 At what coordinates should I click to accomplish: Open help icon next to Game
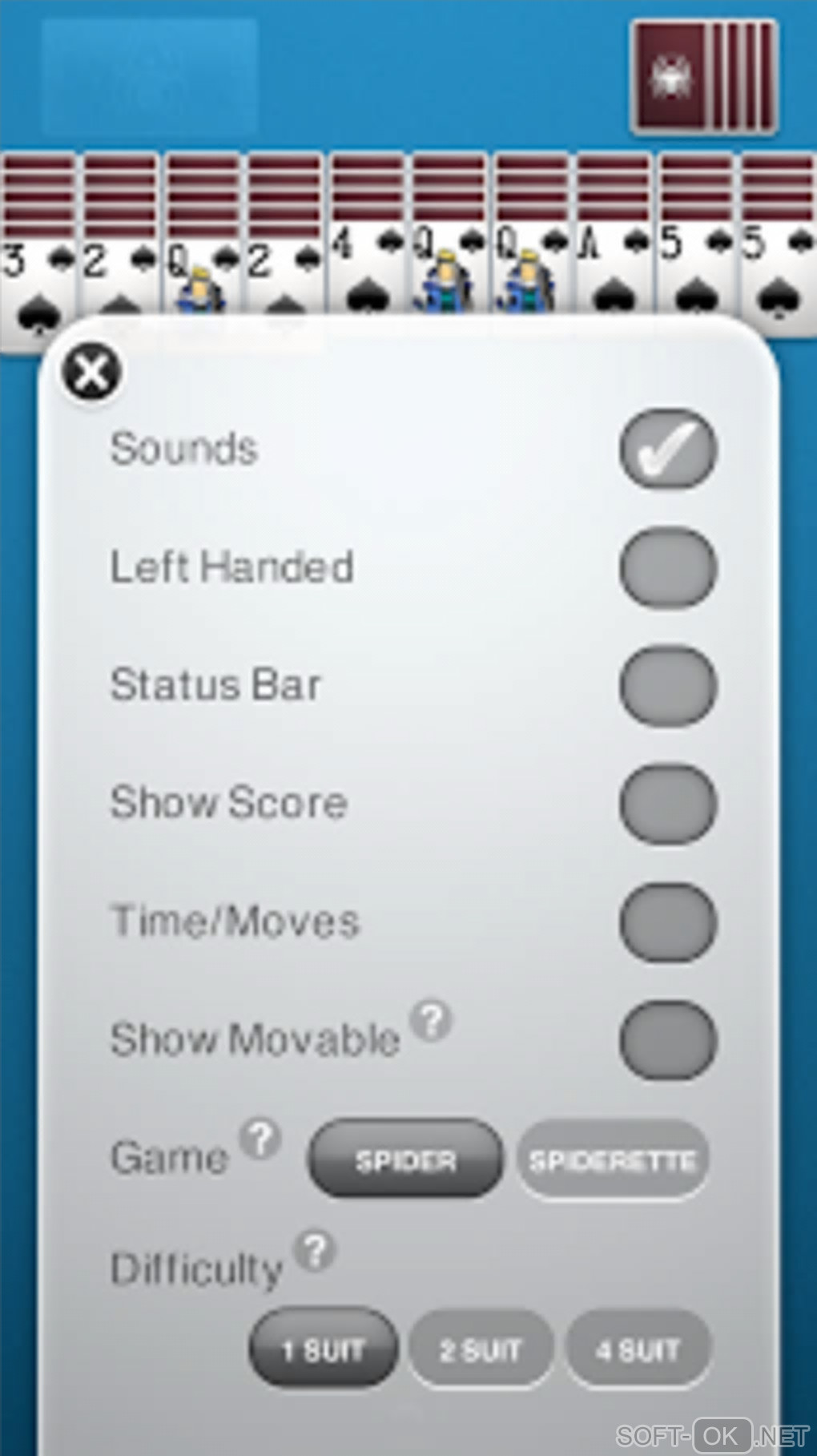(x=261, y=1139)
